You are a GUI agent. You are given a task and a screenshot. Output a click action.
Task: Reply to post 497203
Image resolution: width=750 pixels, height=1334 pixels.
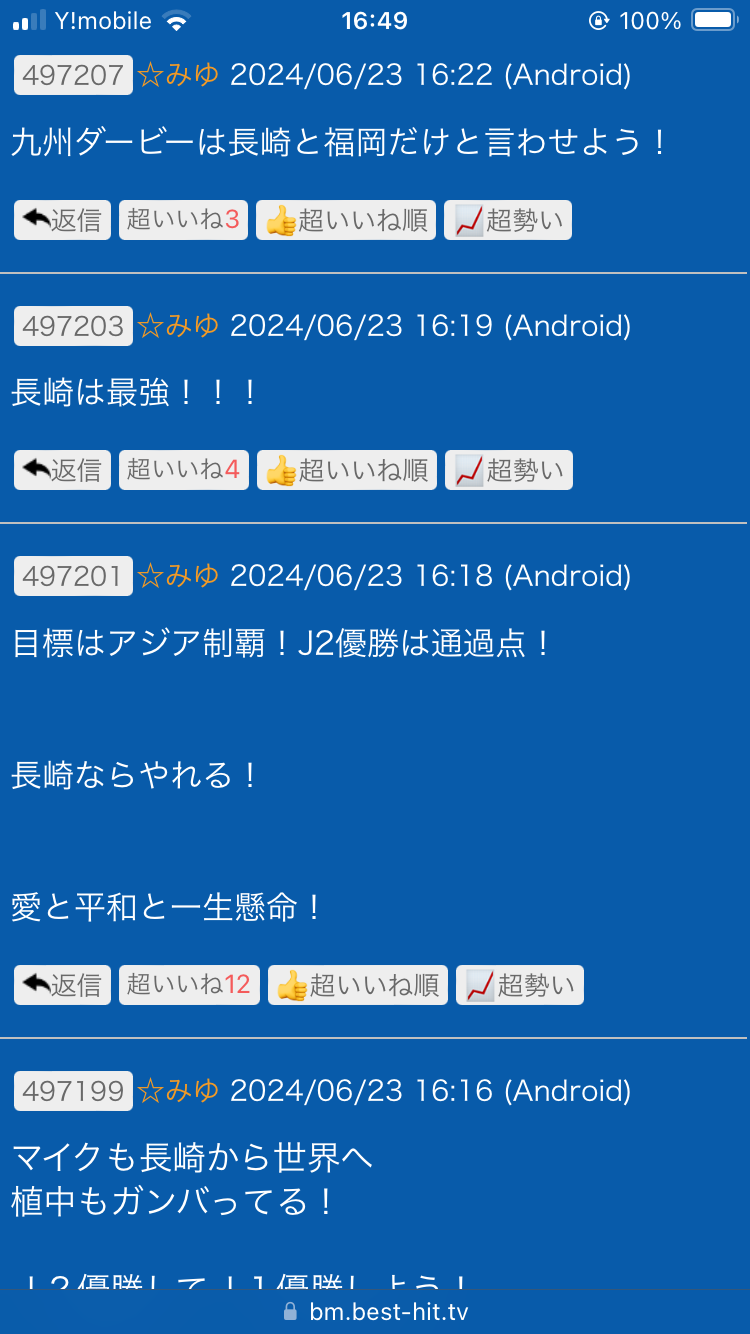pyautogui.click(x=62, y=470)
